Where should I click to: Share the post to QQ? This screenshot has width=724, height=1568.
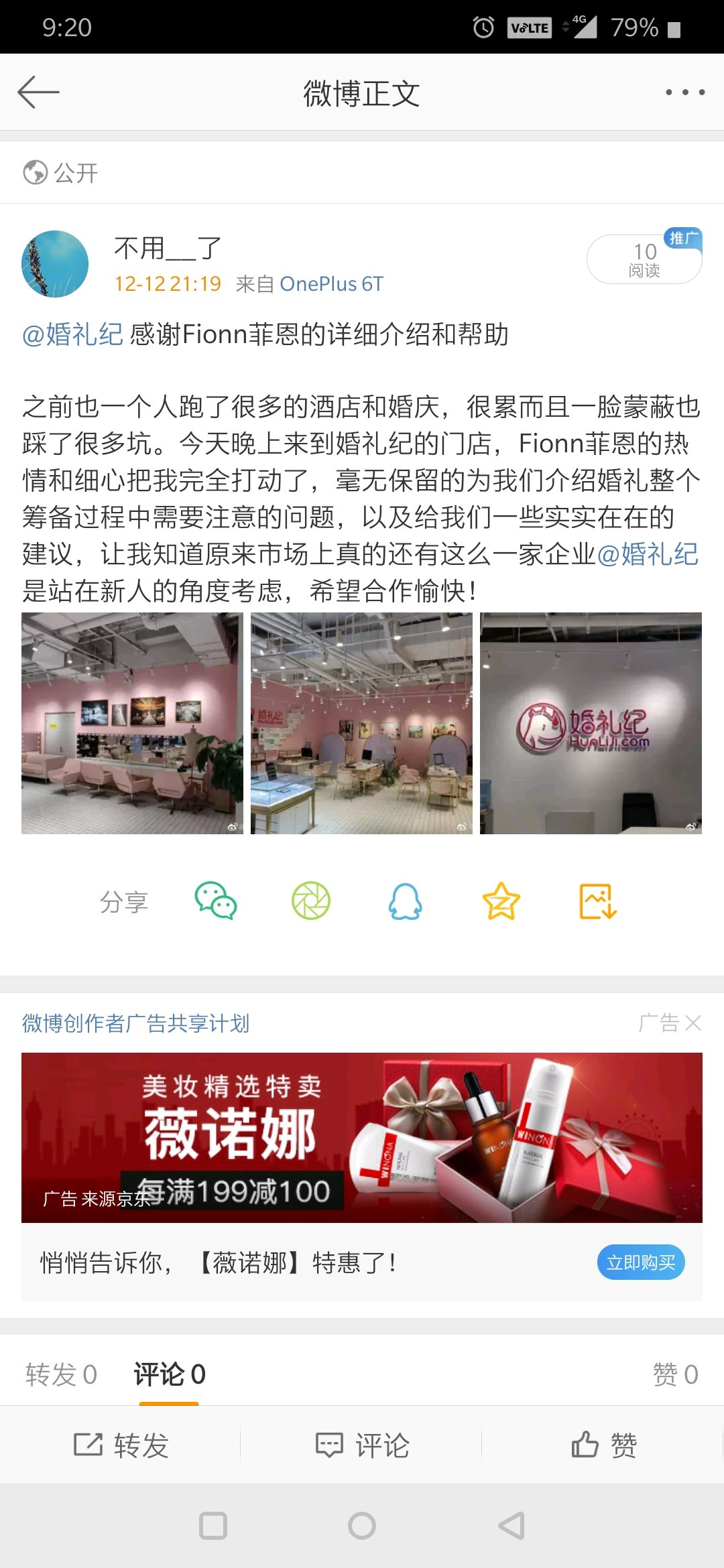pos(406,901)
